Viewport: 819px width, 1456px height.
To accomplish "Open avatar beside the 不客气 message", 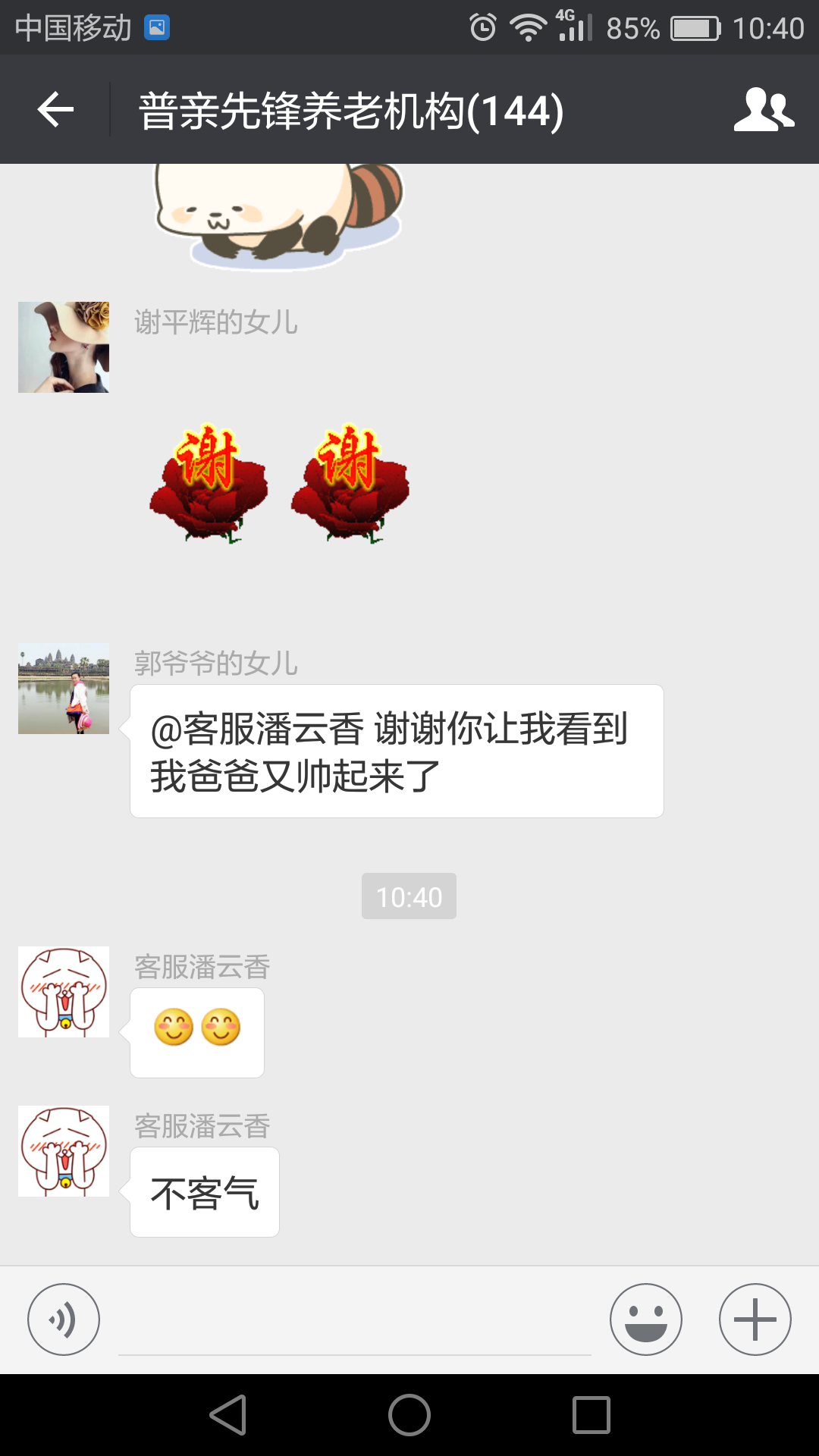I will coord(64,1151).
